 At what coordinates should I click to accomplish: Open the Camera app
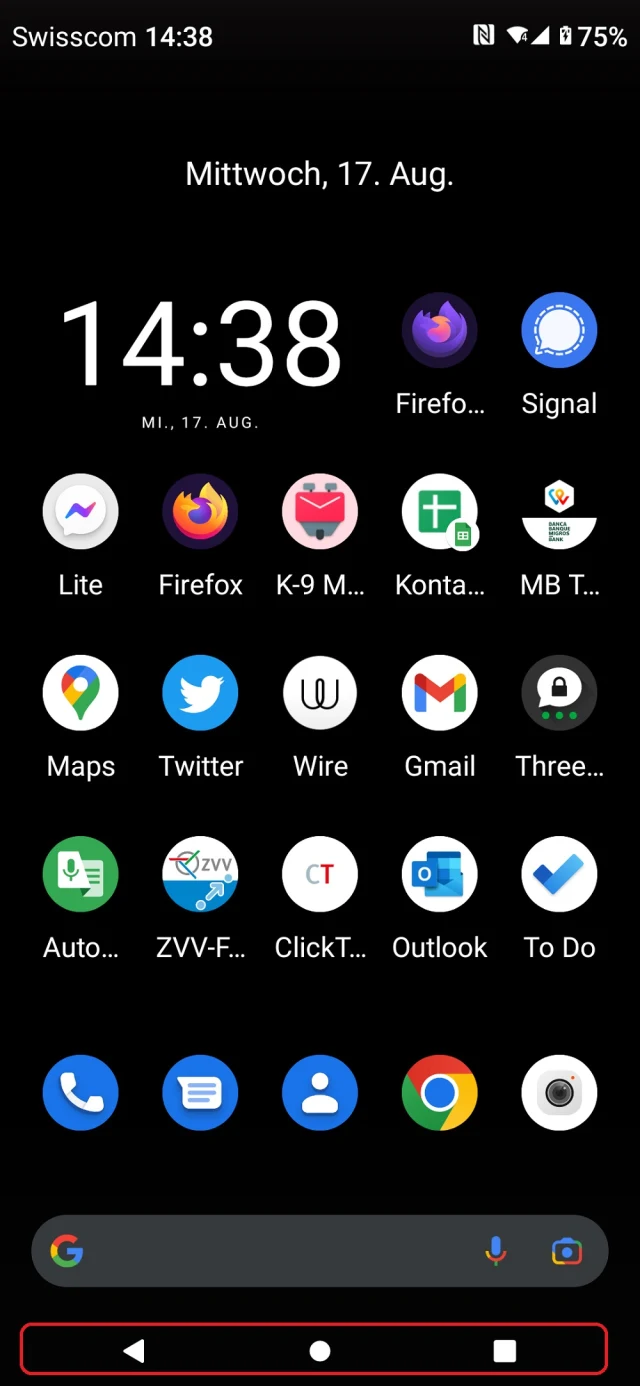[x=559, y=1093]
